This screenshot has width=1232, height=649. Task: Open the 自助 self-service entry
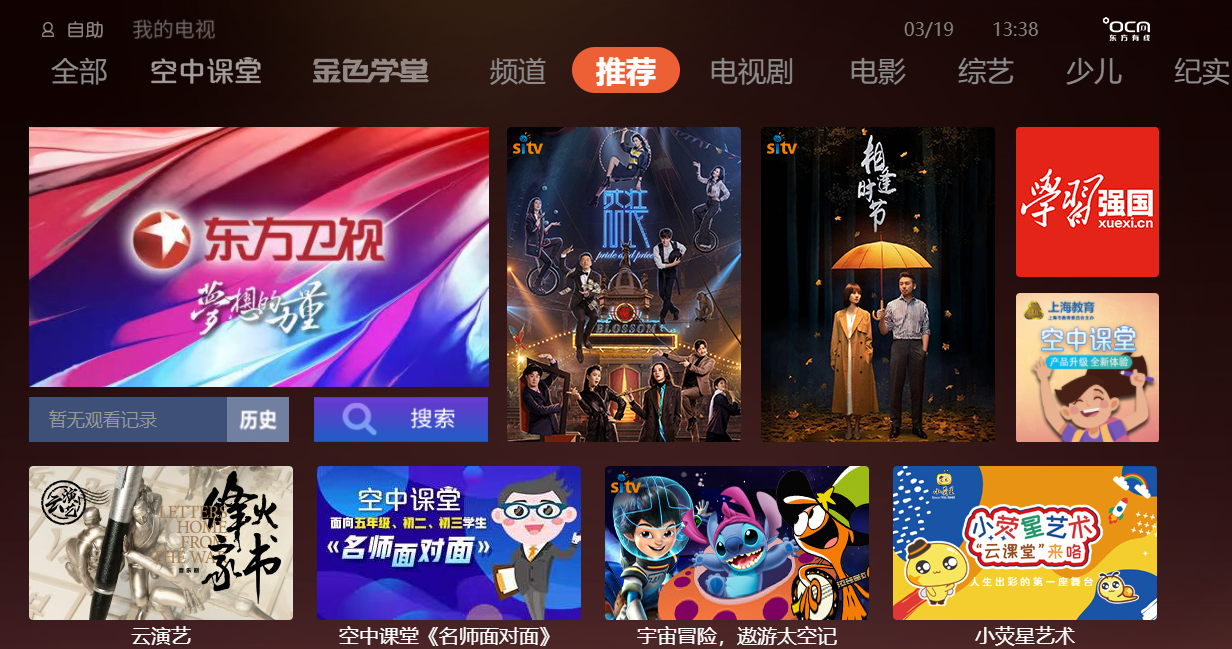[x=74, y=30]
